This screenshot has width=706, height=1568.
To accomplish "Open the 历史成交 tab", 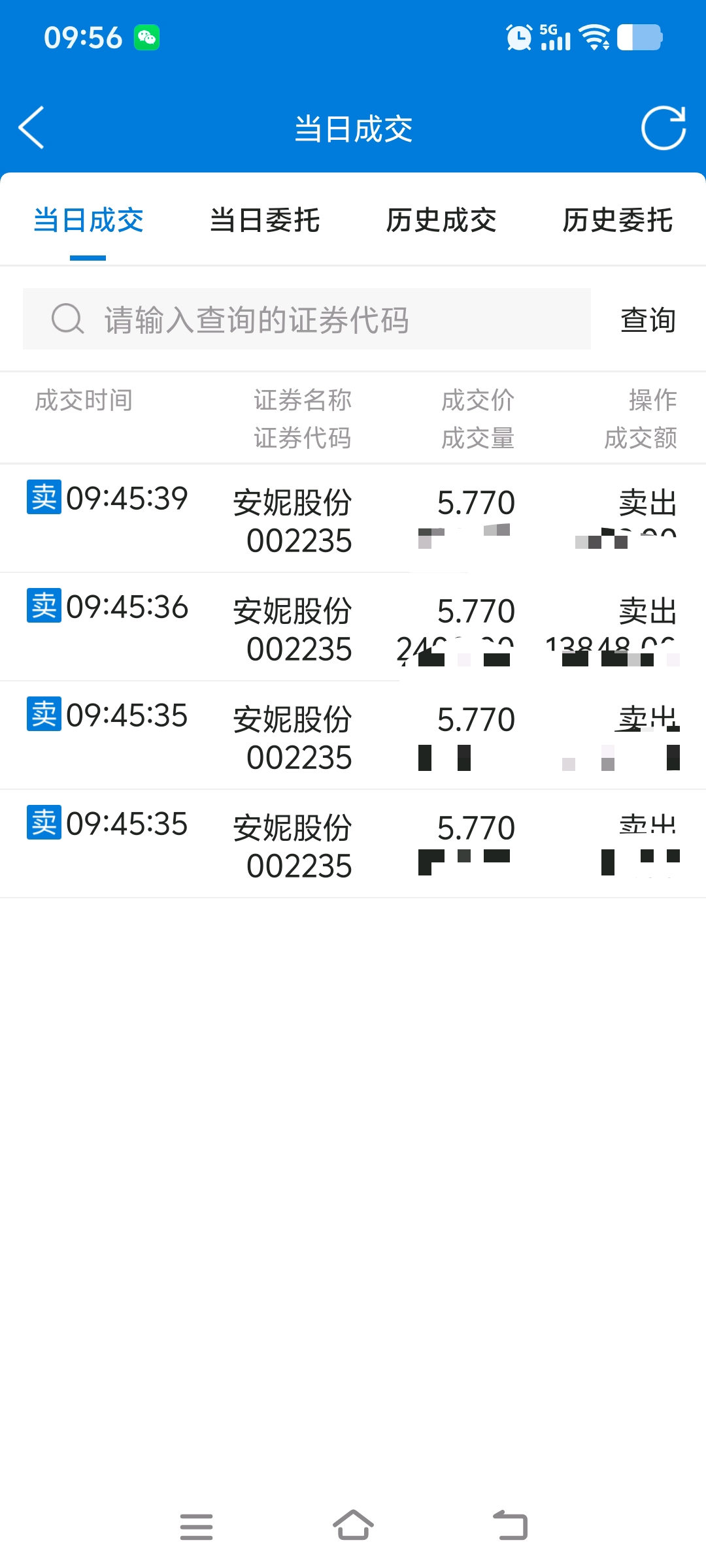I will pos(441,220).
